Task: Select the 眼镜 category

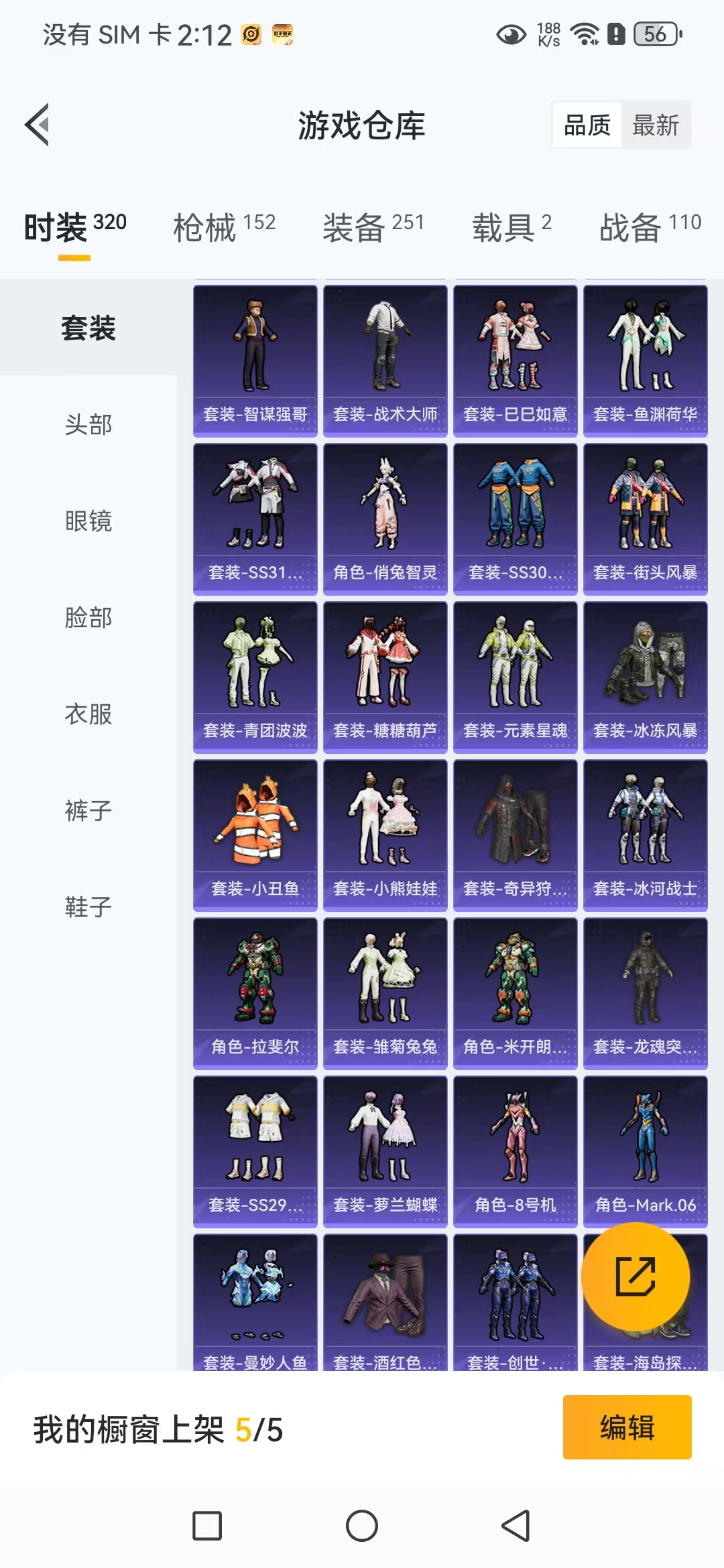Action: [88, 521]
